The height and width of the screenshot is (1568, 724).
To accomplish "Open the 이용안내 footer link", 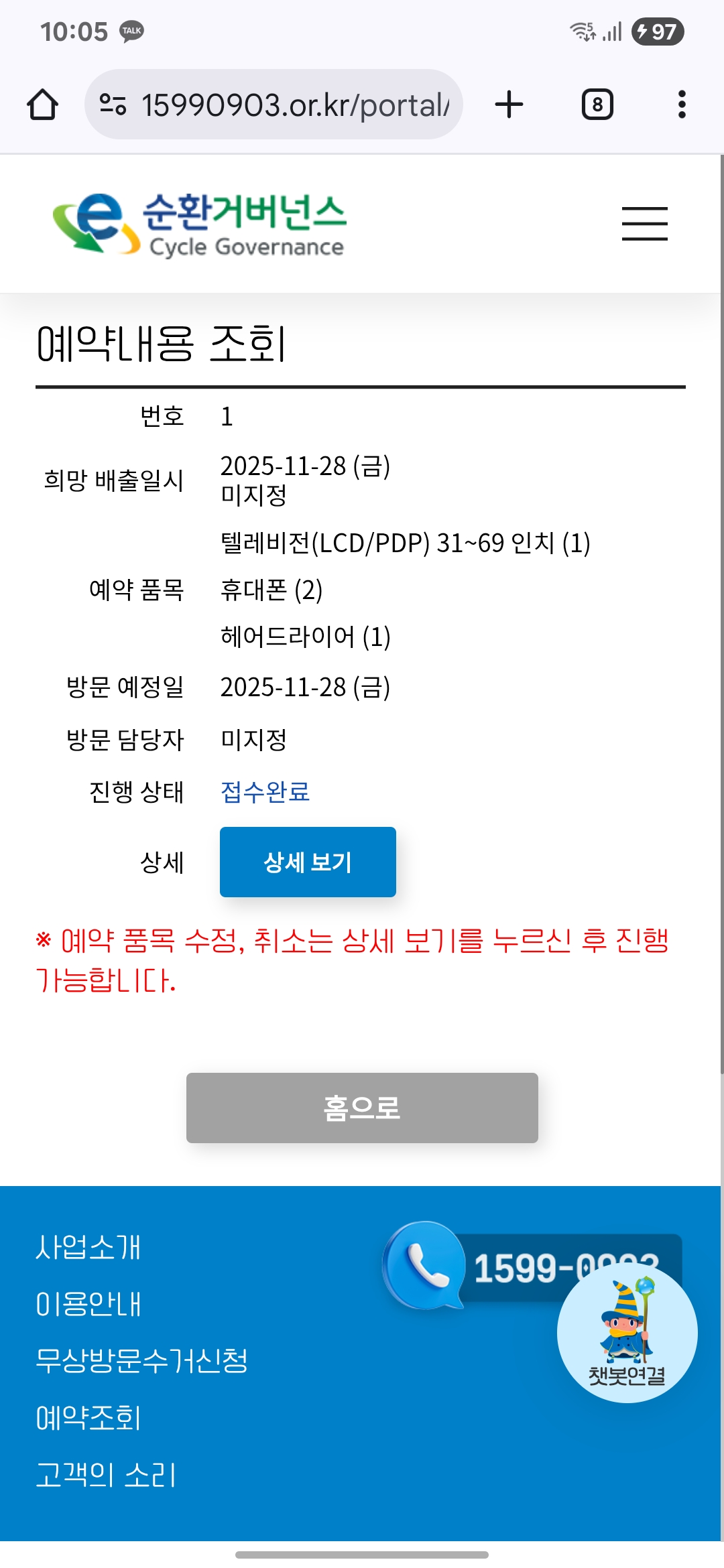I will 88,1304.
